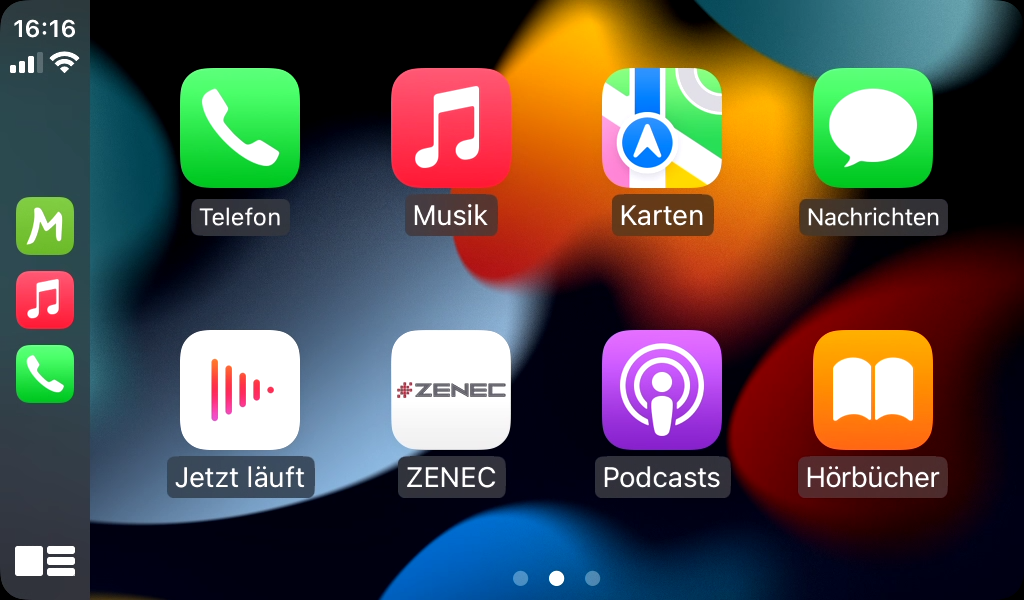The width and height of the screenshot is (1024, 600).
Task: Switch to the dashboard view
Action: tap(45, 561)
